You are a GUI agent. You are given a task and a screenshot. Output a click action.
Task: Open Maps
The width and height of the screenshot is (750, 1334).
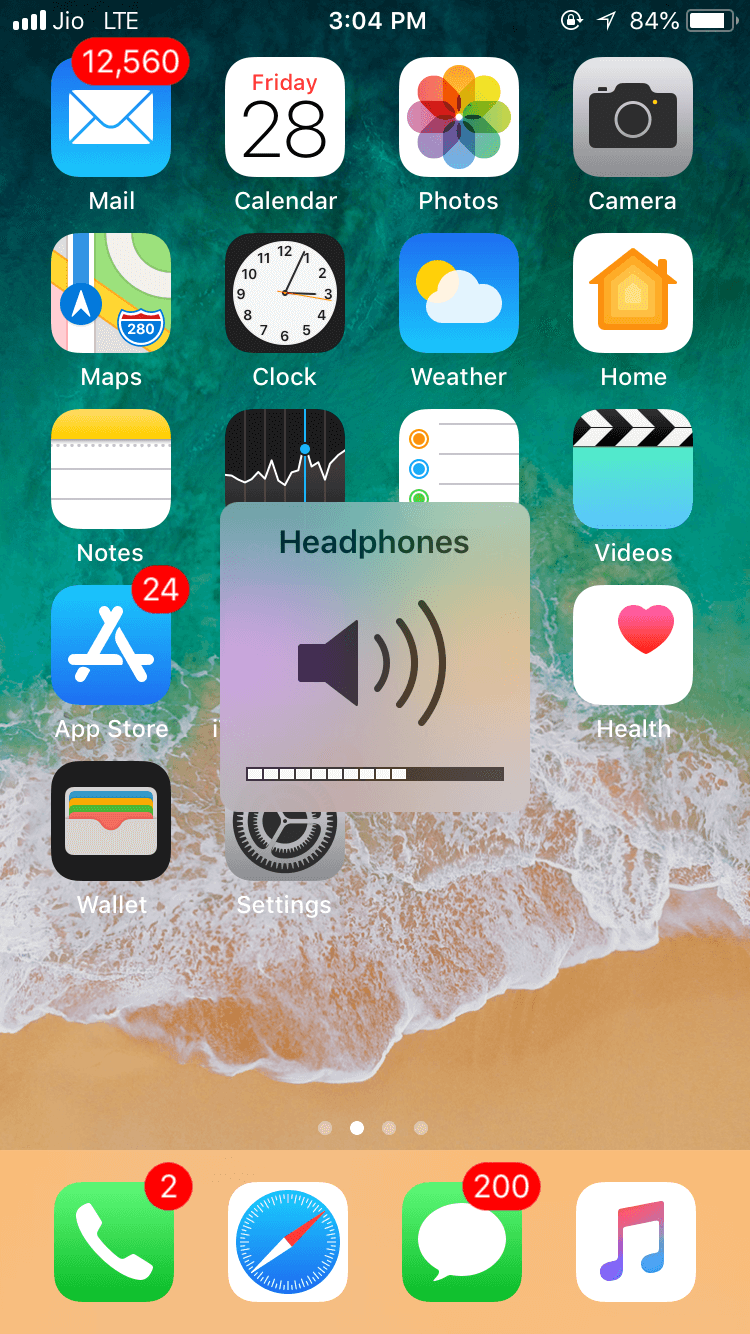110,293
